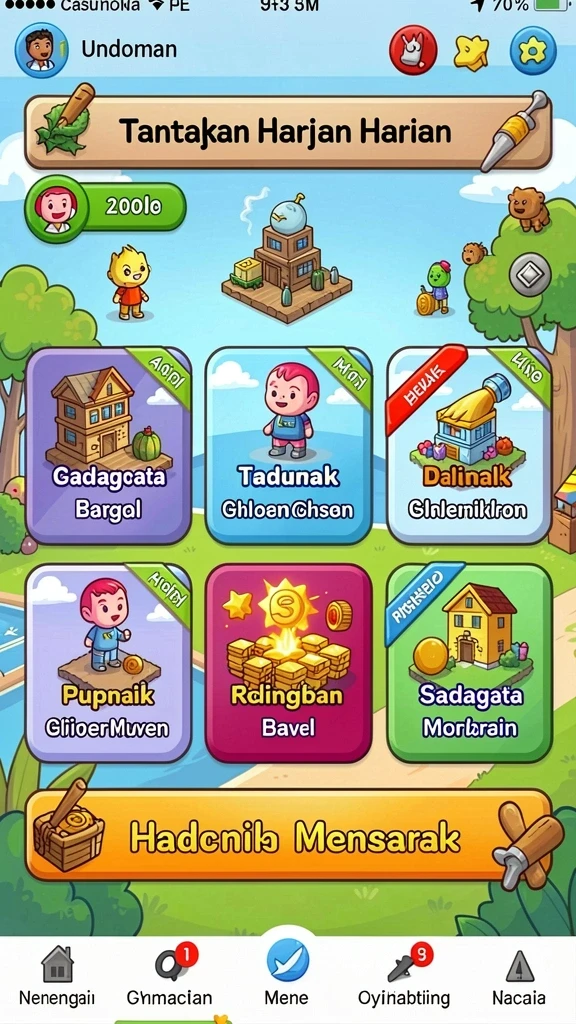Open the Rdingban Bavel coins card
The height and width of the screenshot is (1024, 576).
(x=289, y=663)
